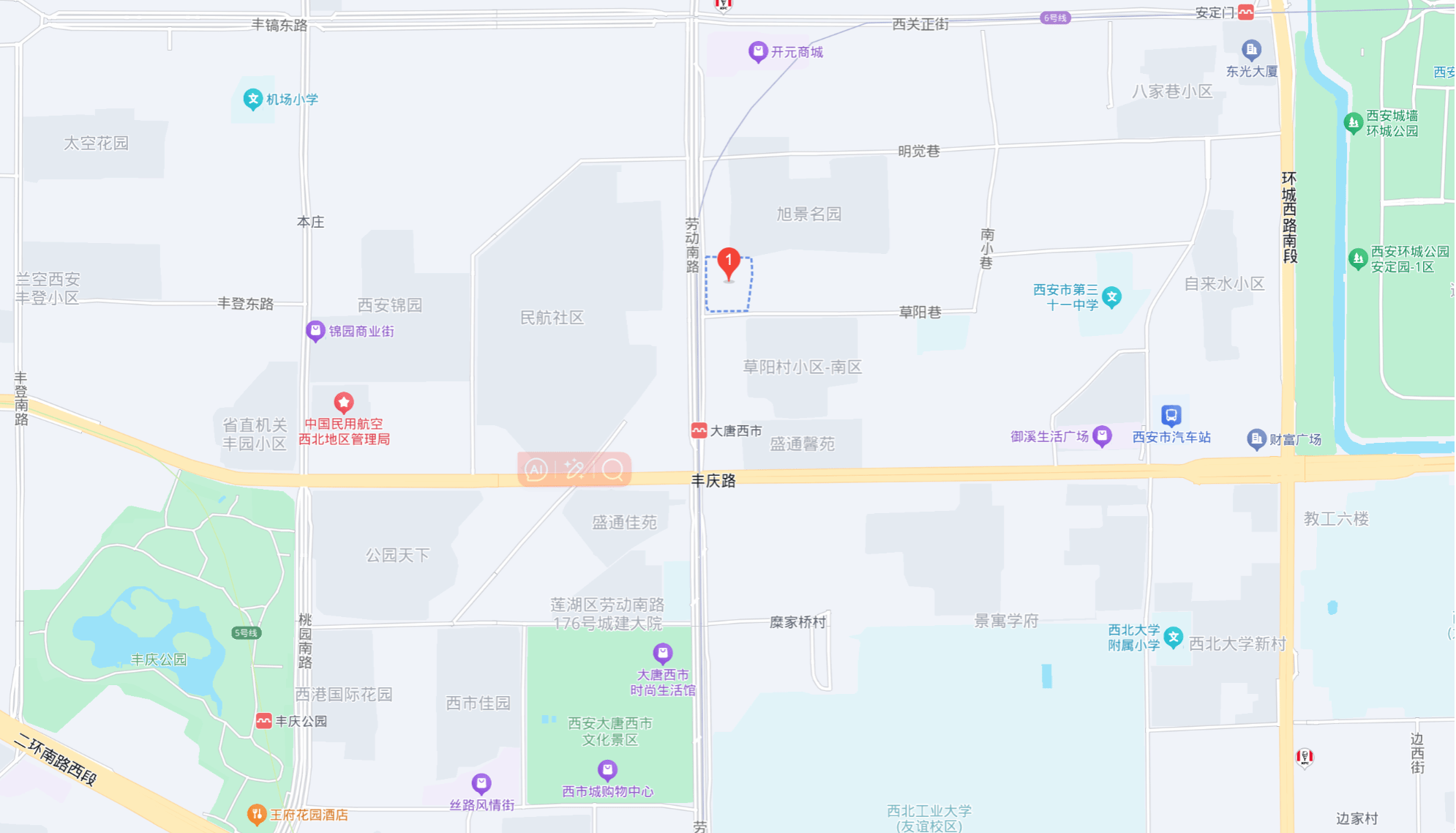Select the 锦园商业街 marker
Image resolution: width=1456 pixels, height=833 pixels.
pos(315,331)
